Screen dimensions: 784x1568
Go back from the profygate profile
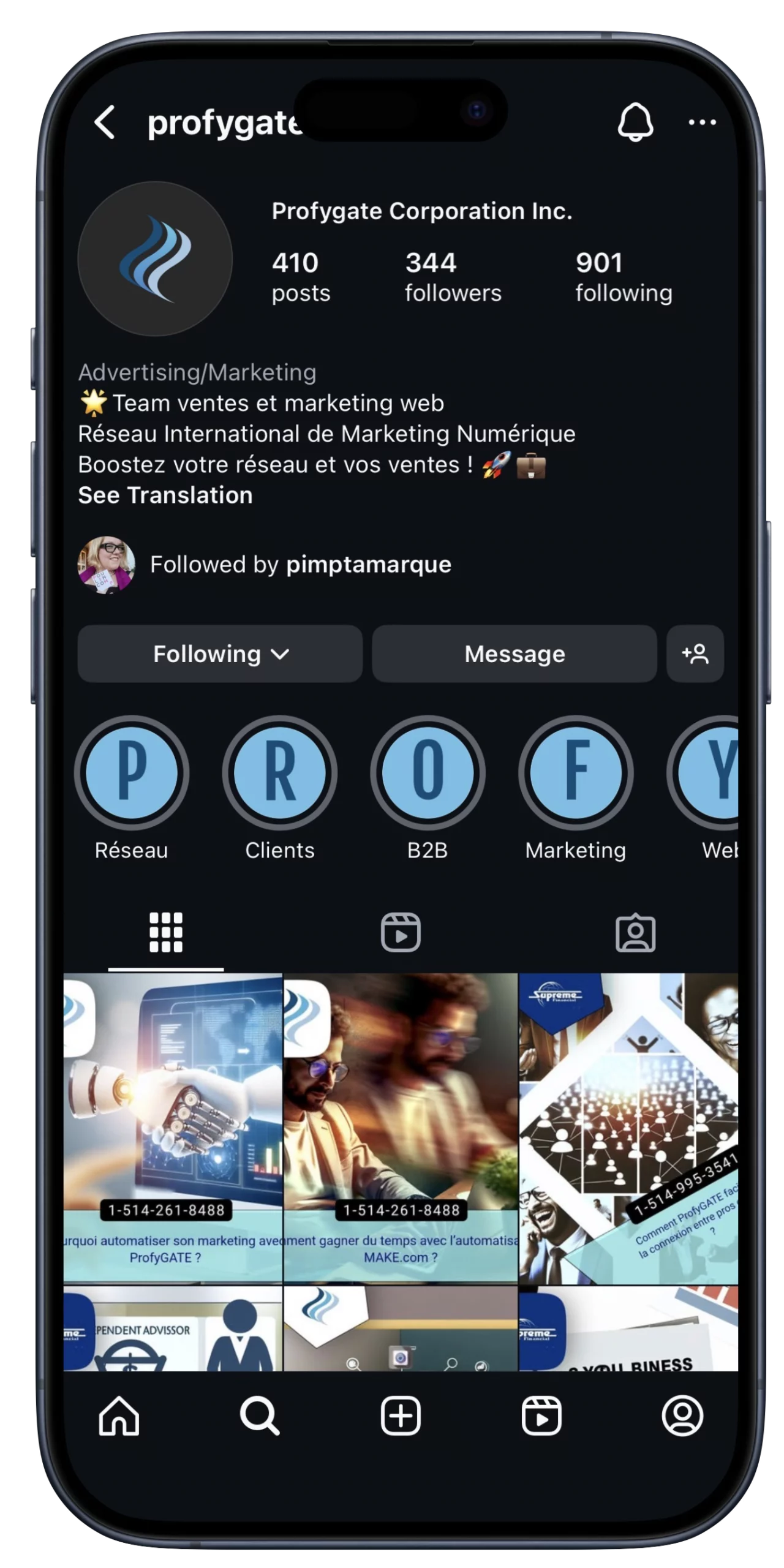(x=105, y=122)
